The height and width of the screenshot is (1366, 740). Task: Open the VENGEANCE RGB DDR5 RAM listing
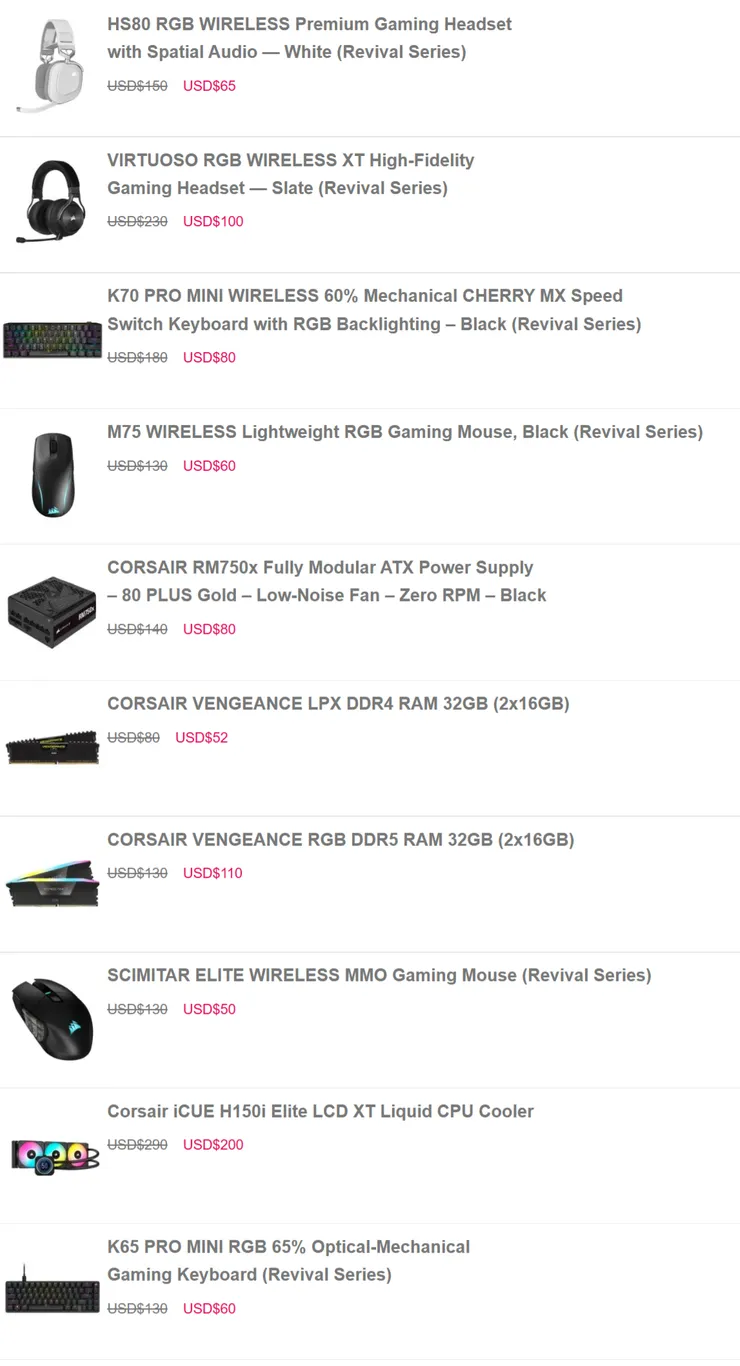coord(340,839)
